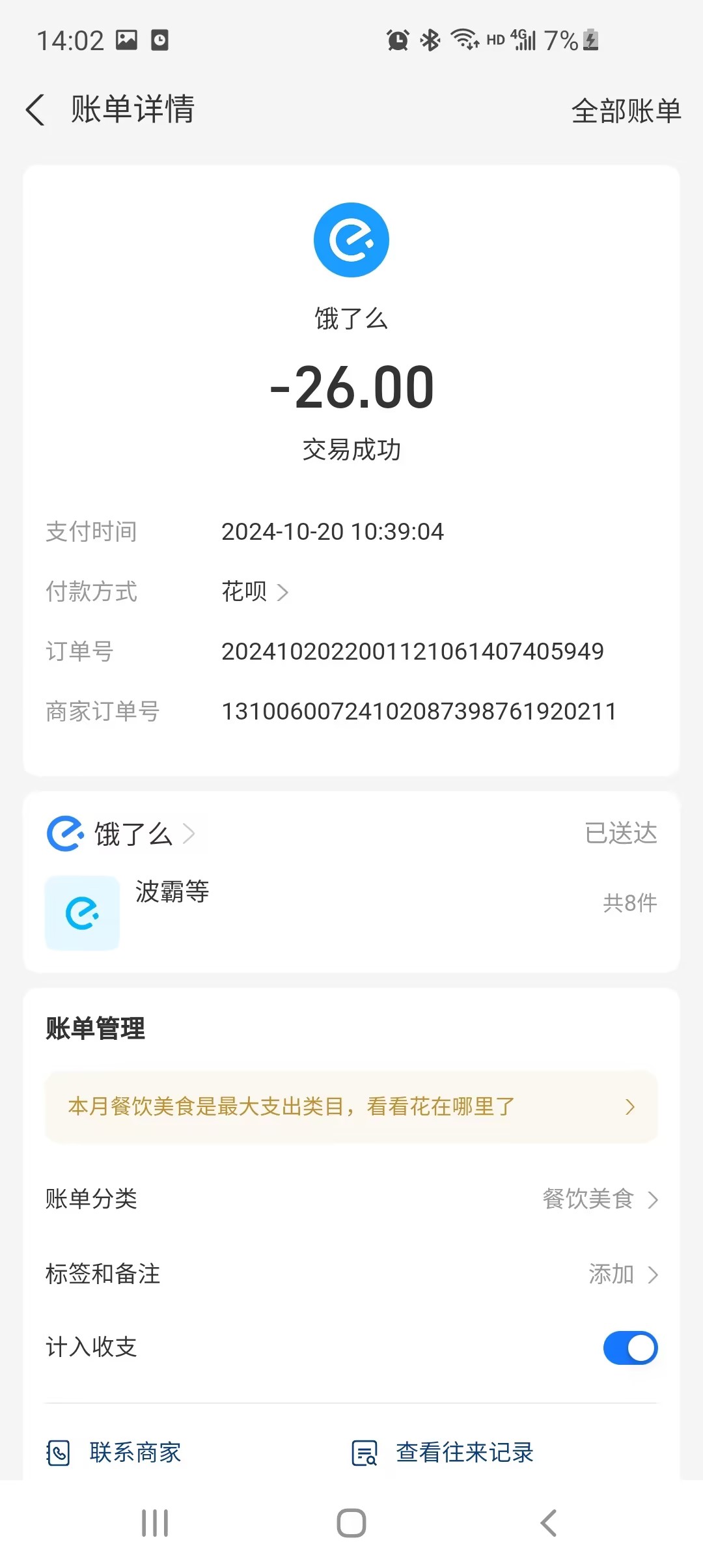Open the 本月餐饮美食 spending insight banner
The height and width of the screenshot is (1568, 703).
tap(351, 1107)
